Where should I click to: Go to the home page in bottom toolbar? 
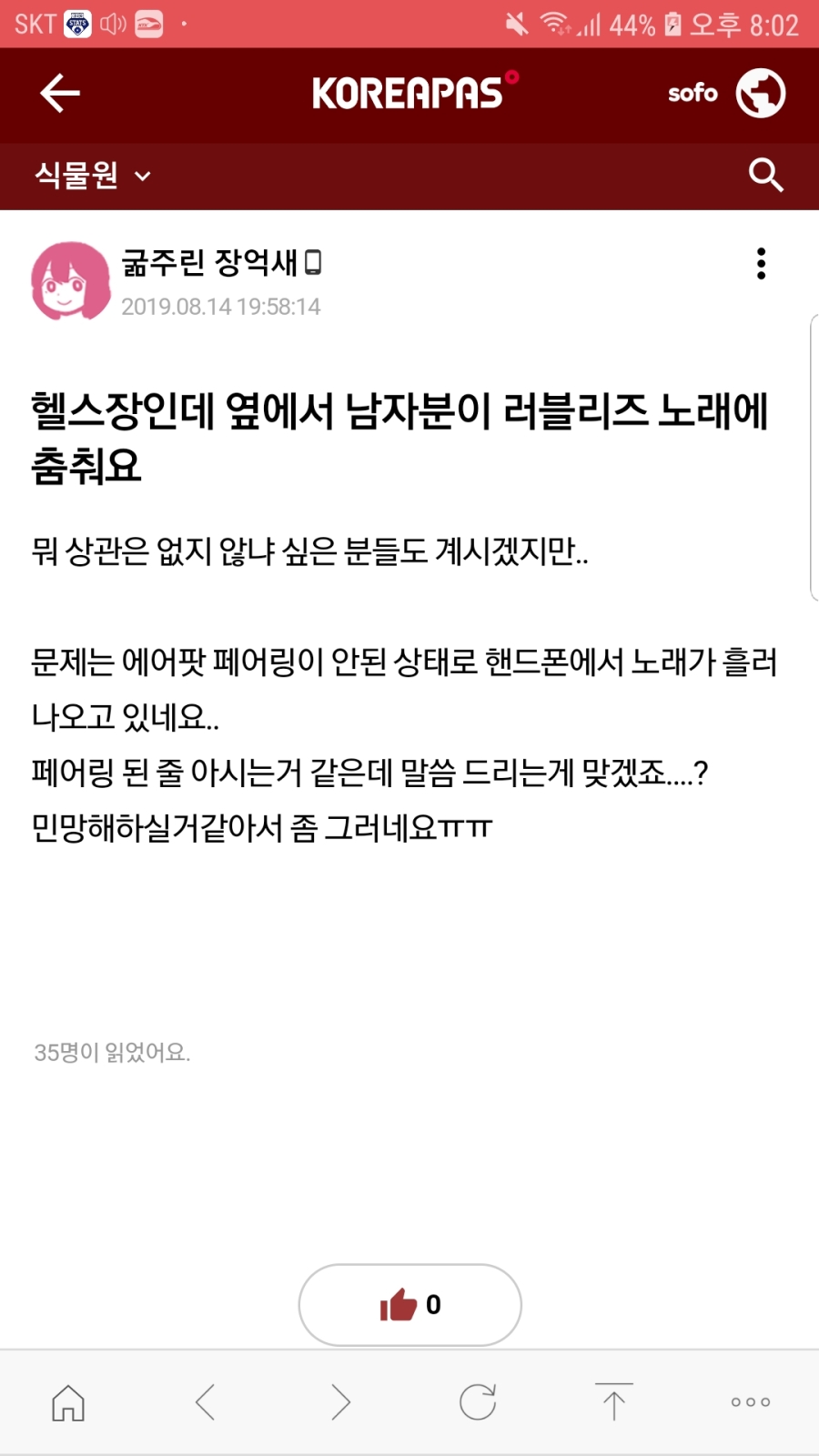[x=68, y=1402]
